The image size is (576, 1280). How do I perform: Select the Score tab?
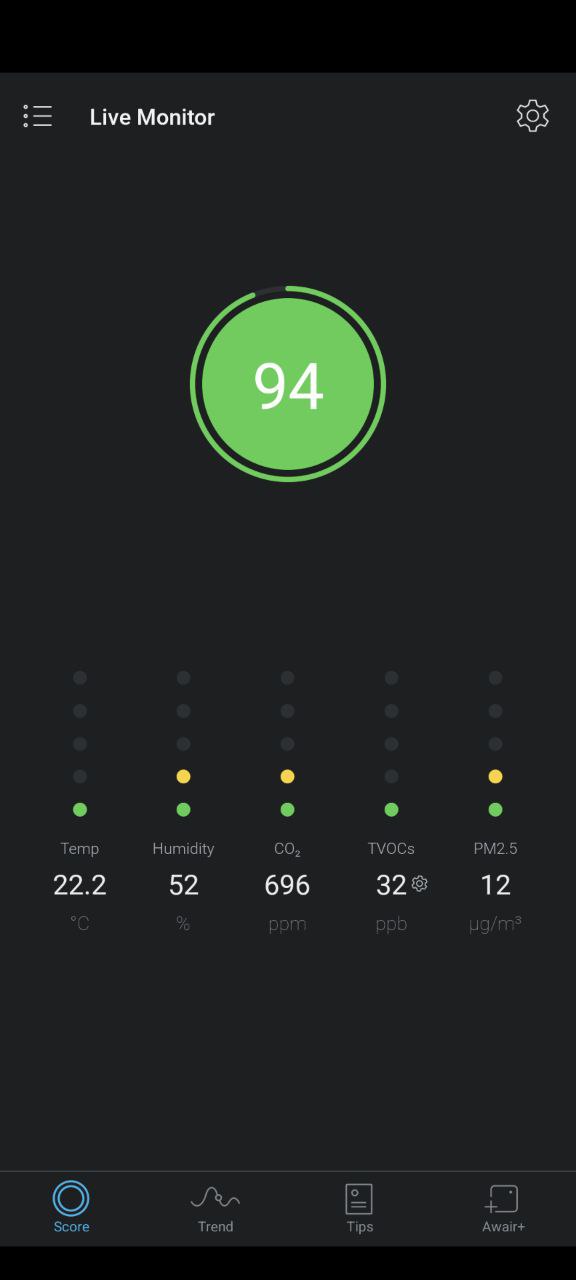71,1208
